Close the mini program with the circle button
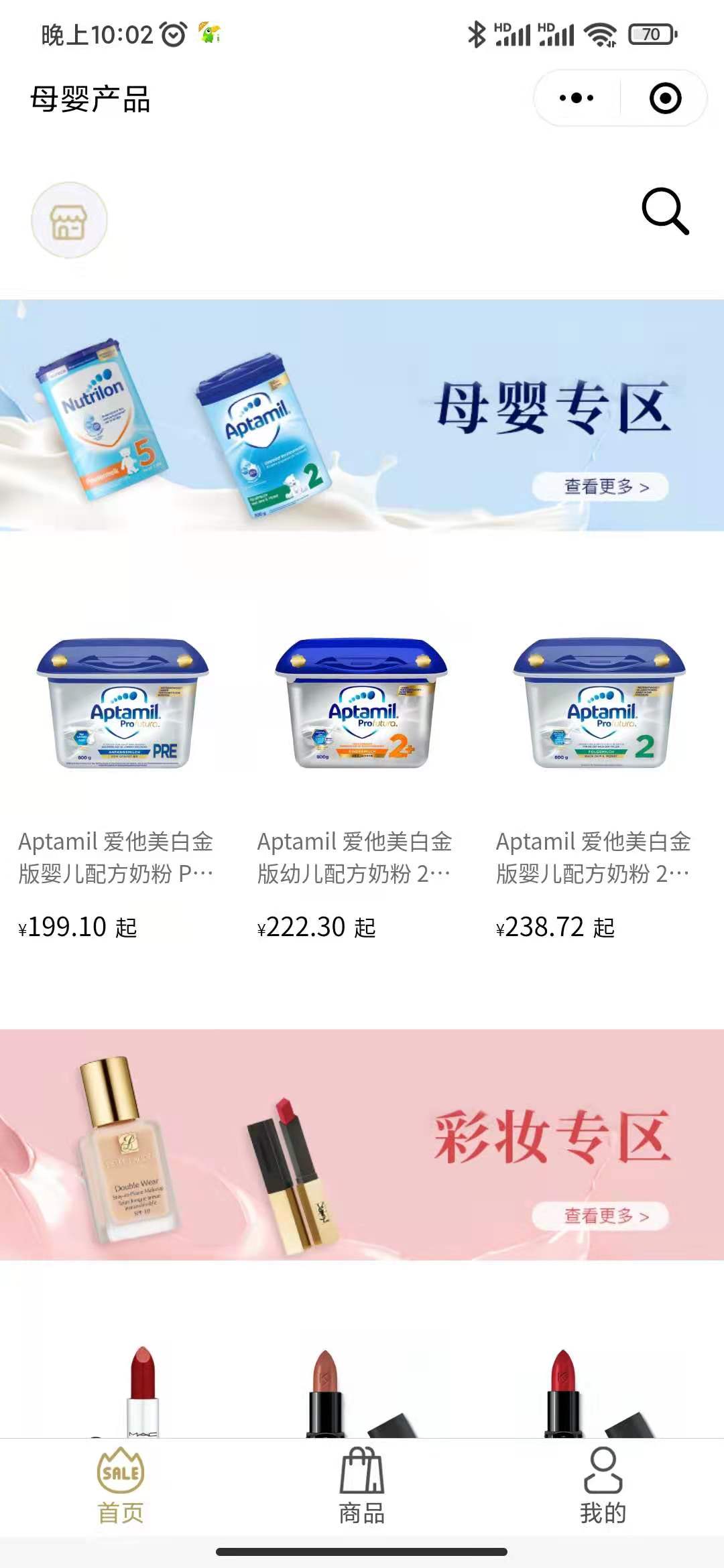Image resolution: width=724 pixels, height=1568 pixels. (x=665, y=99)
